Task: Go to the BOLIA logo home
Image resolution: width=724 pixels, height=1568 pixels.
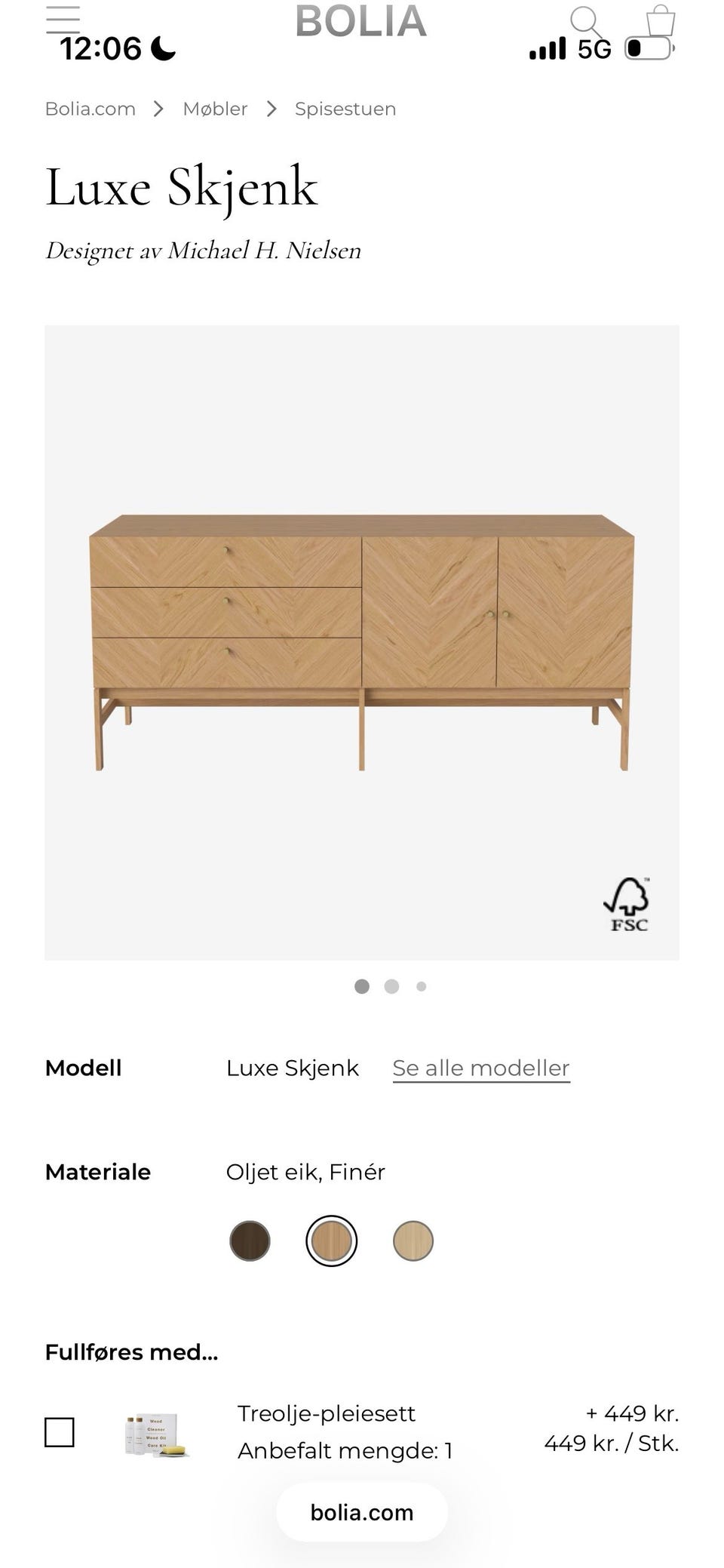Action: coord(361,21)
